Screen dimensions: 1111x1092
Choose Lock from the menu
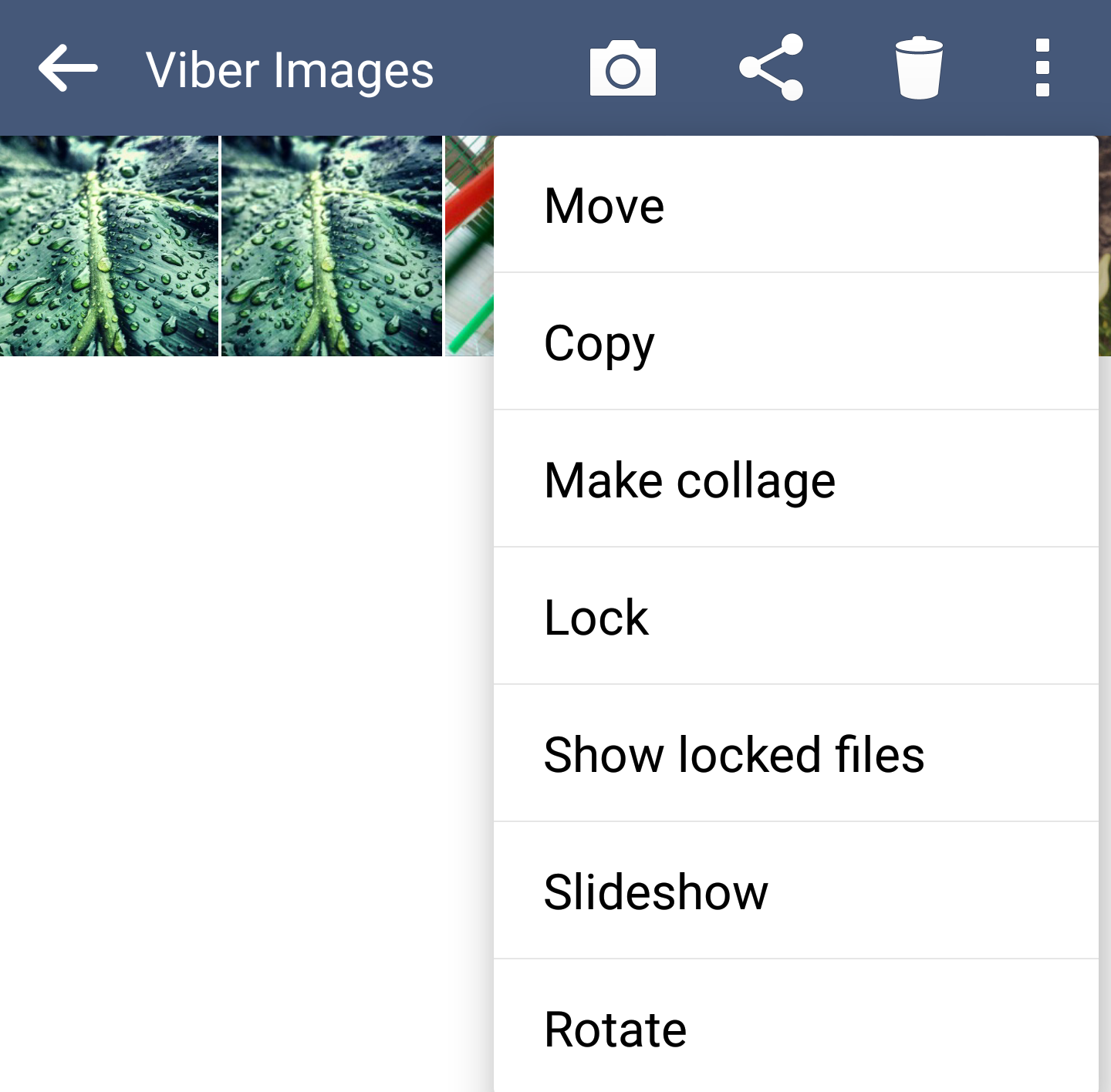click(795, 617)
